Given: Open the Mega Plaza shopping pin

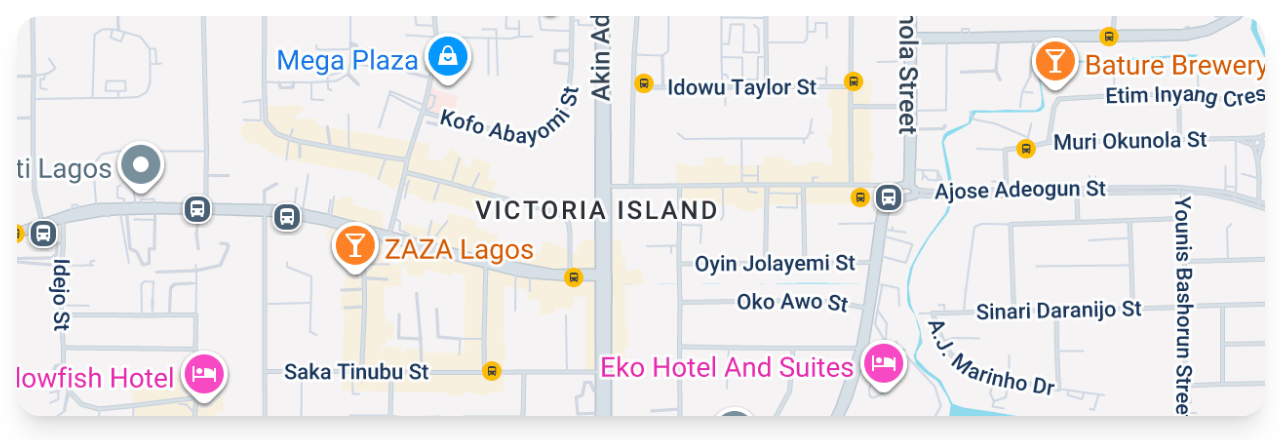Looking at the screenshot, I should [x=446, y=56].
